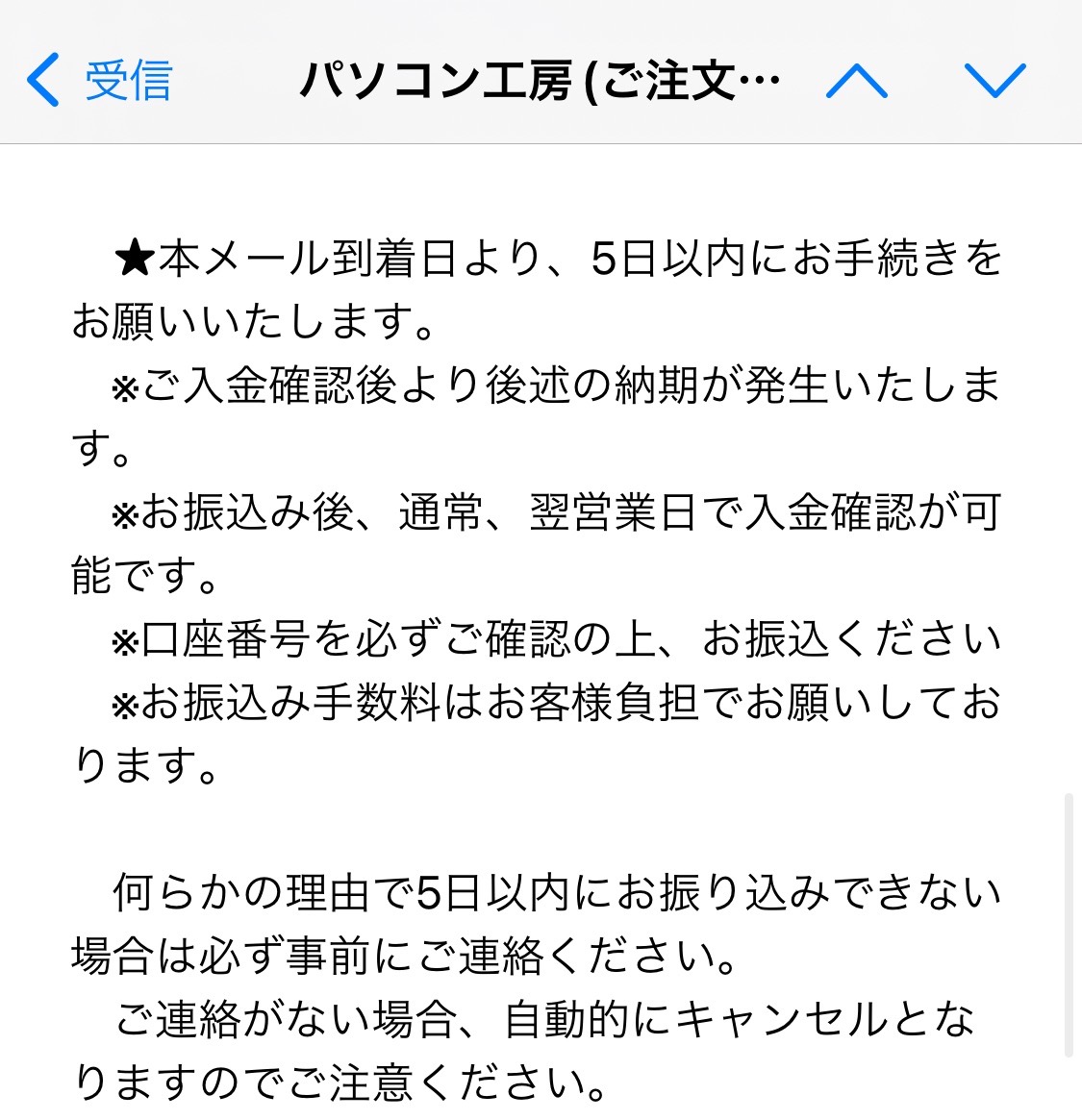Show the next message with down arrow
The height and width of the screenshot is (1120, 1082).
point(994,81)
